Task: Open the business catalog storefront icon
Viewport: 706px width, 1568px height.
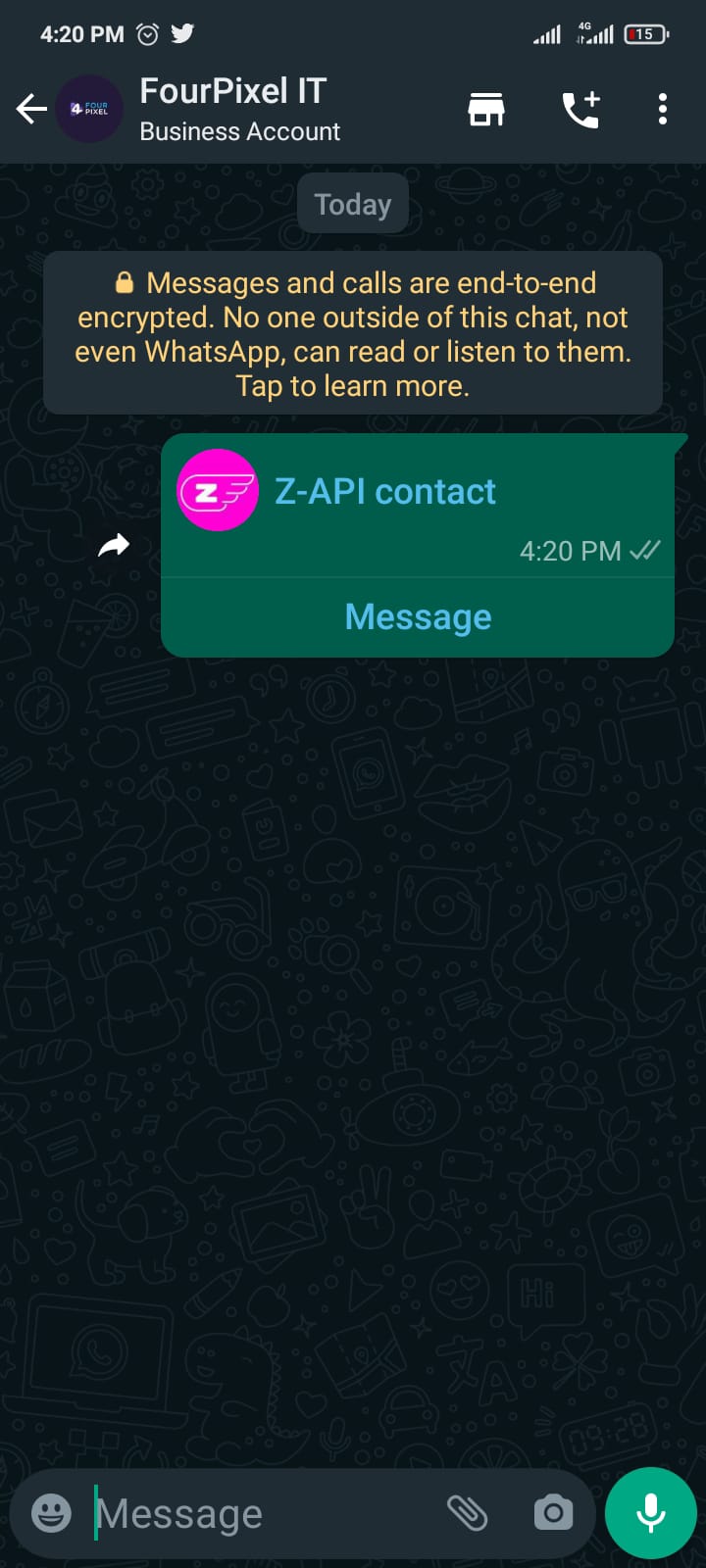Action: [486, 109]
